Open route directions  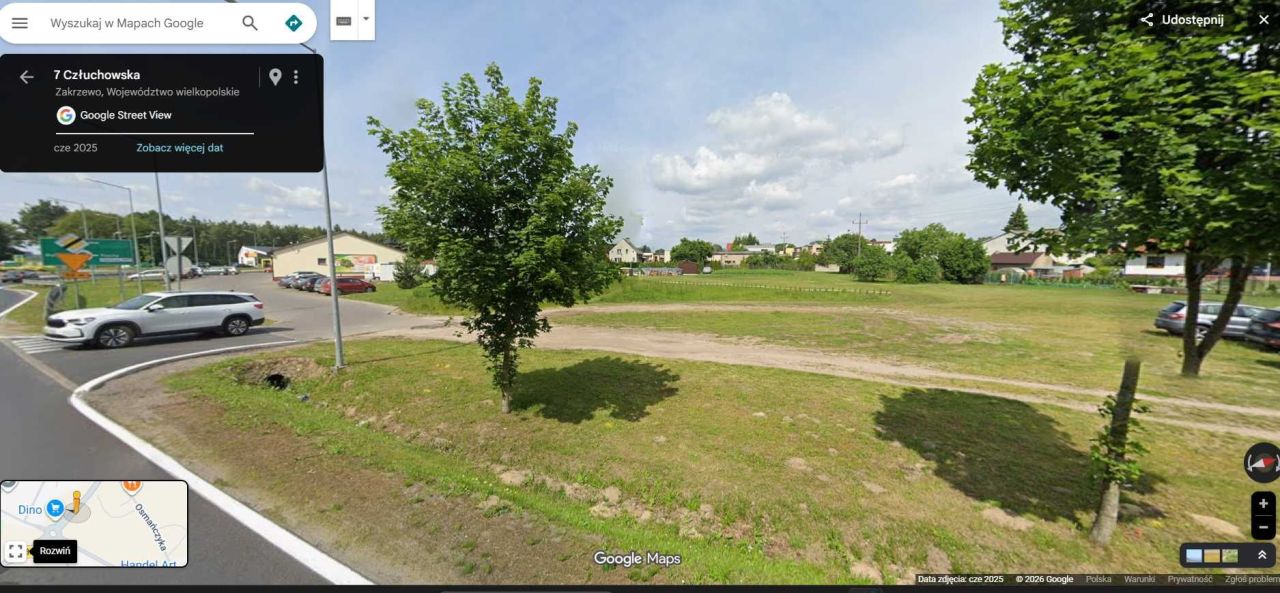[293, 23]
